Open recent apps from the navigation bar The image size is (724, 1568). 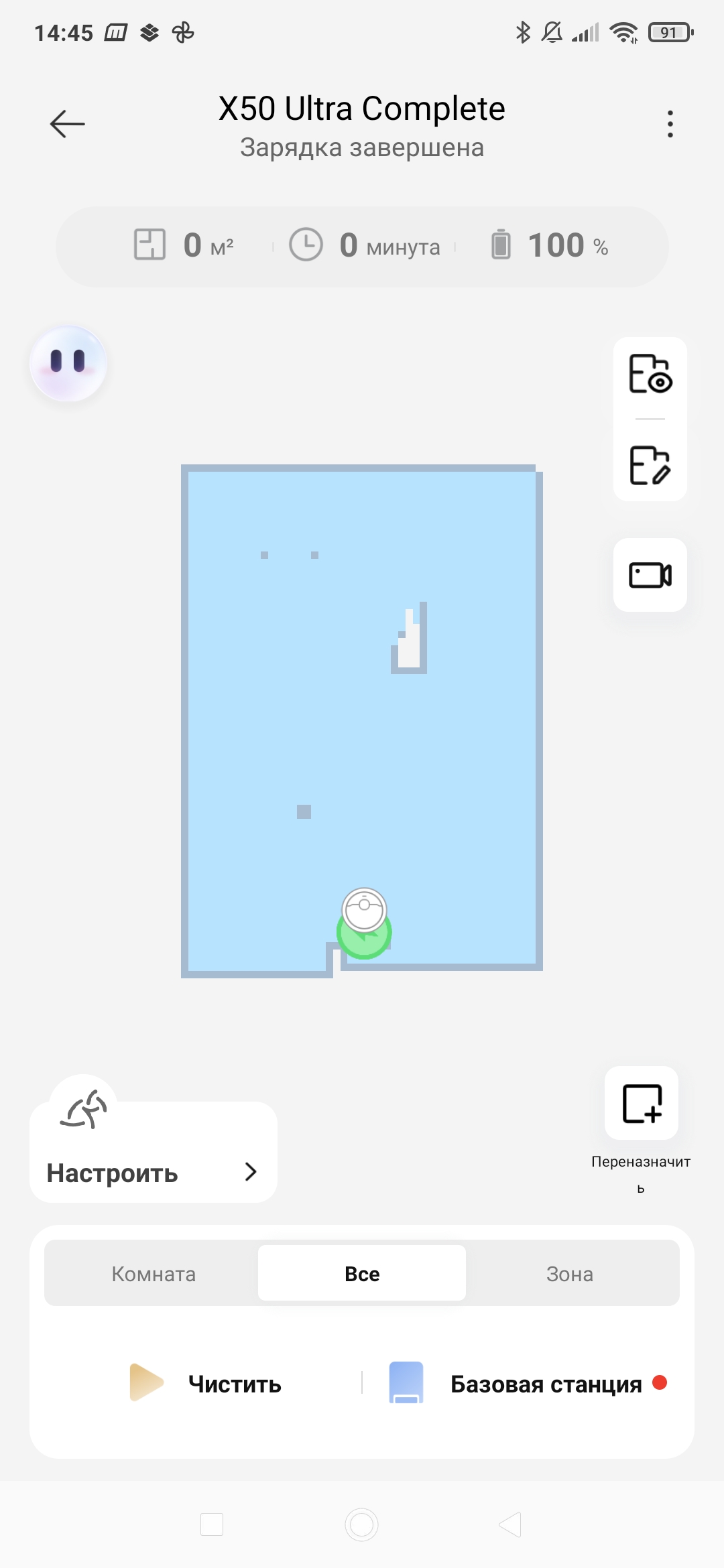[x=212, y=1524]
